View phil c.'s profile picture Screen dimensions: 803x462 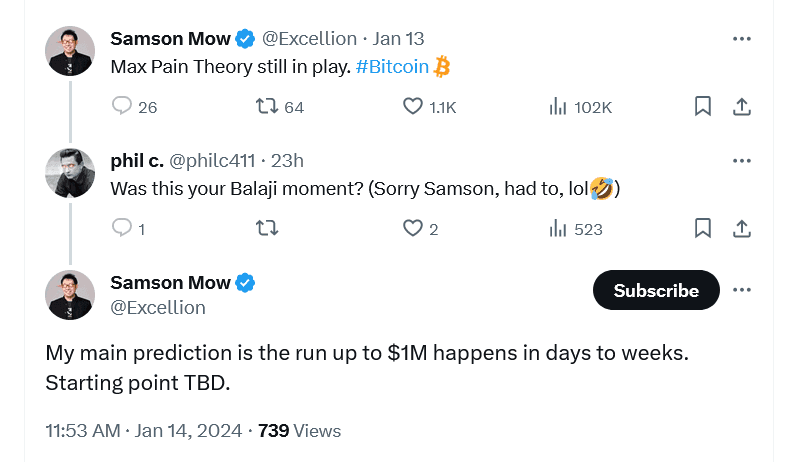70,173
